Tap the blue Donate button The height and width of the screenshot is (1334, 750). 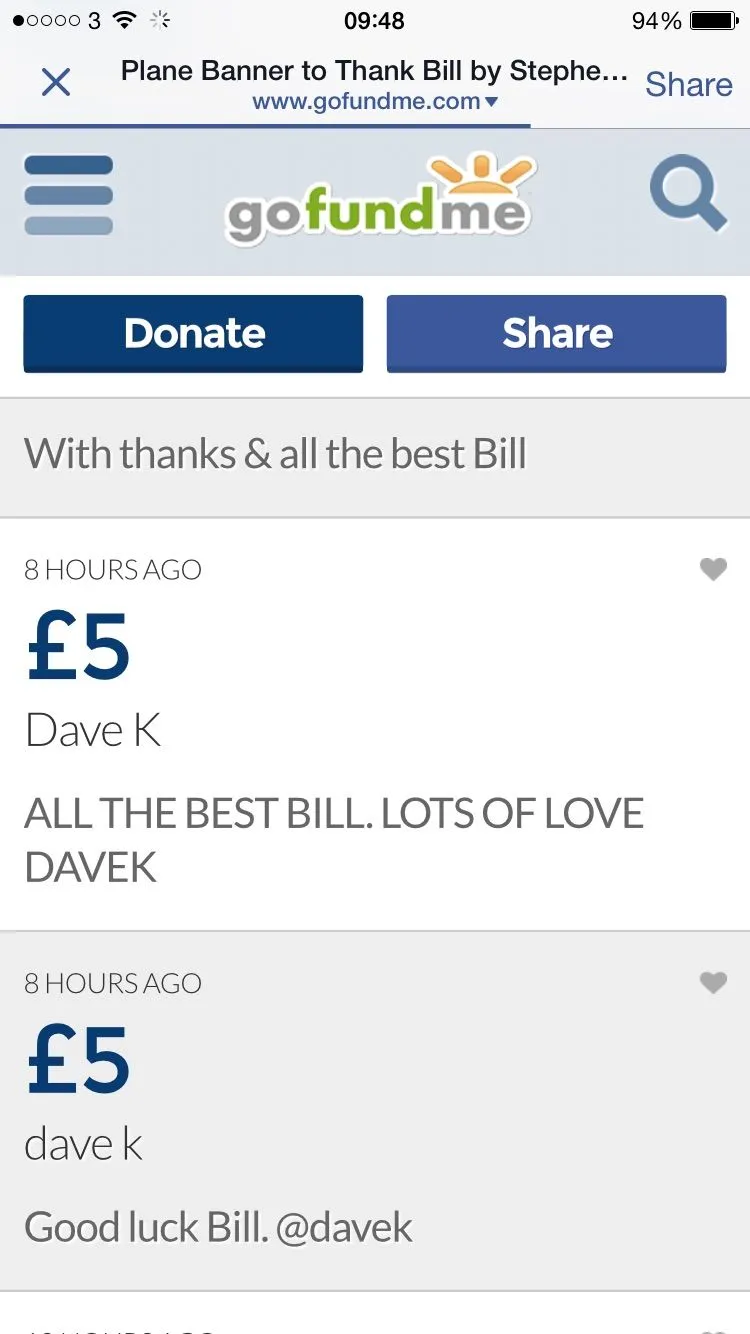point(193,334)
